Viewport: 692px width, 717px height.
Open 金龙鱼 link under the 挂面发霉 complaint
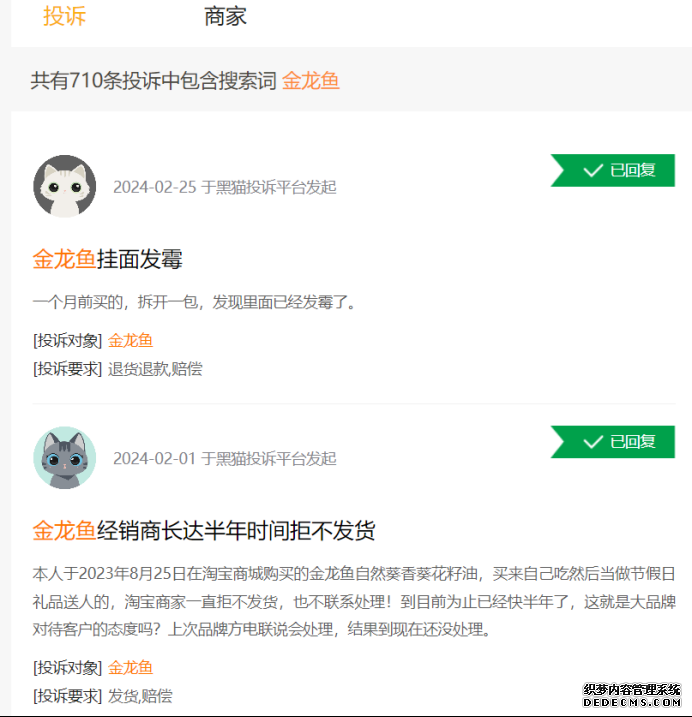click(x=130, y=340)
